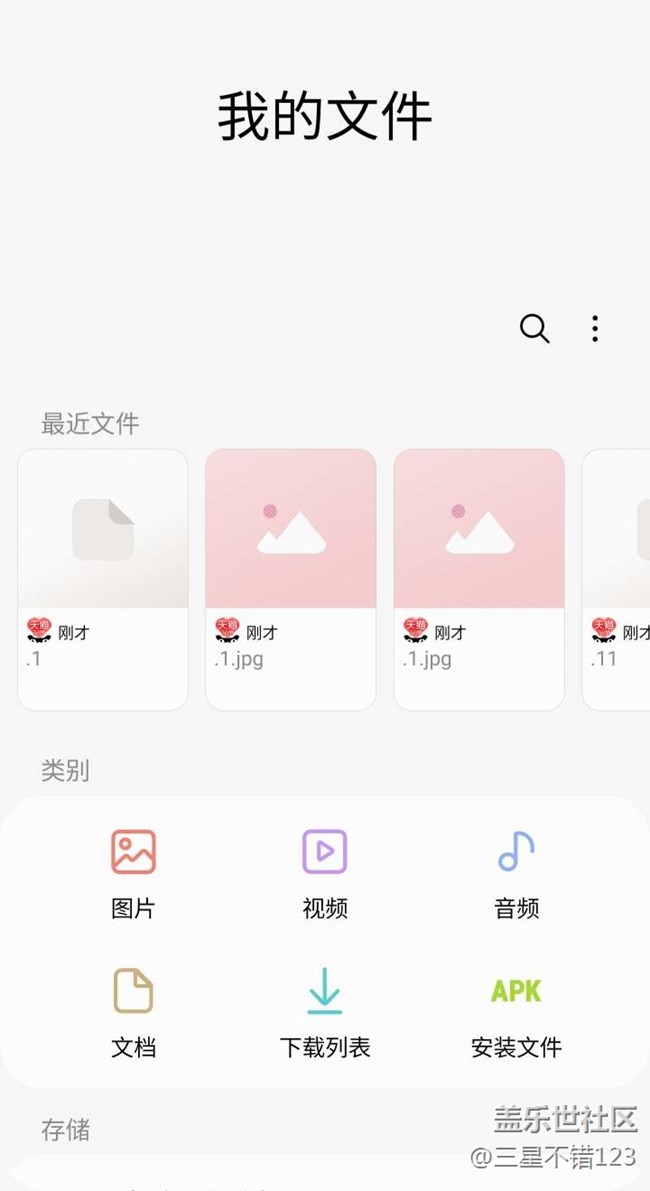The image size is (650, 1191).
Task: Browse the 图片 category
Action: pos(133,872)
